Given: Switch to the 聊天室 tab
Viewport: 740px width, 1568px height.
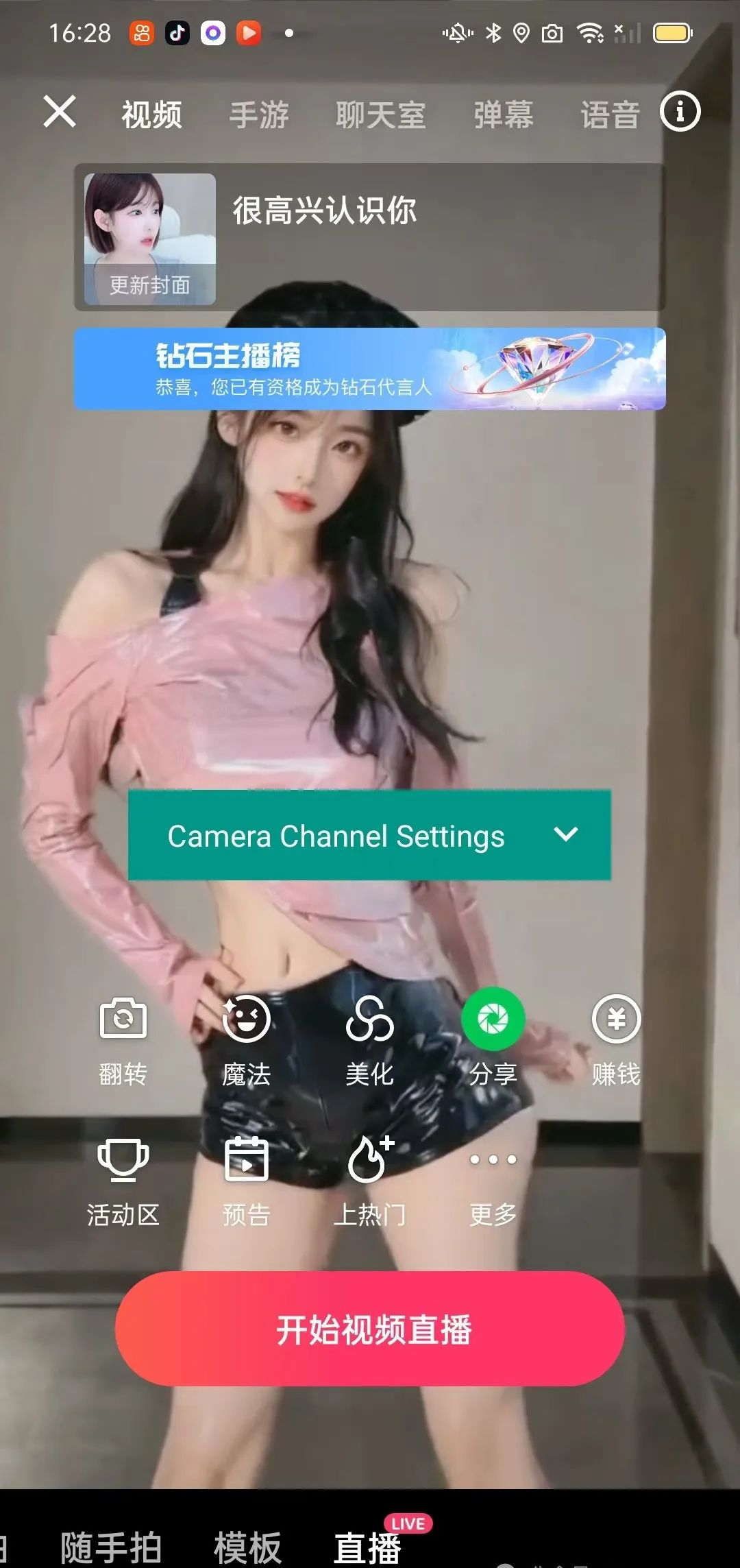Looking at the screenshot, I should (x=381, y=114).
